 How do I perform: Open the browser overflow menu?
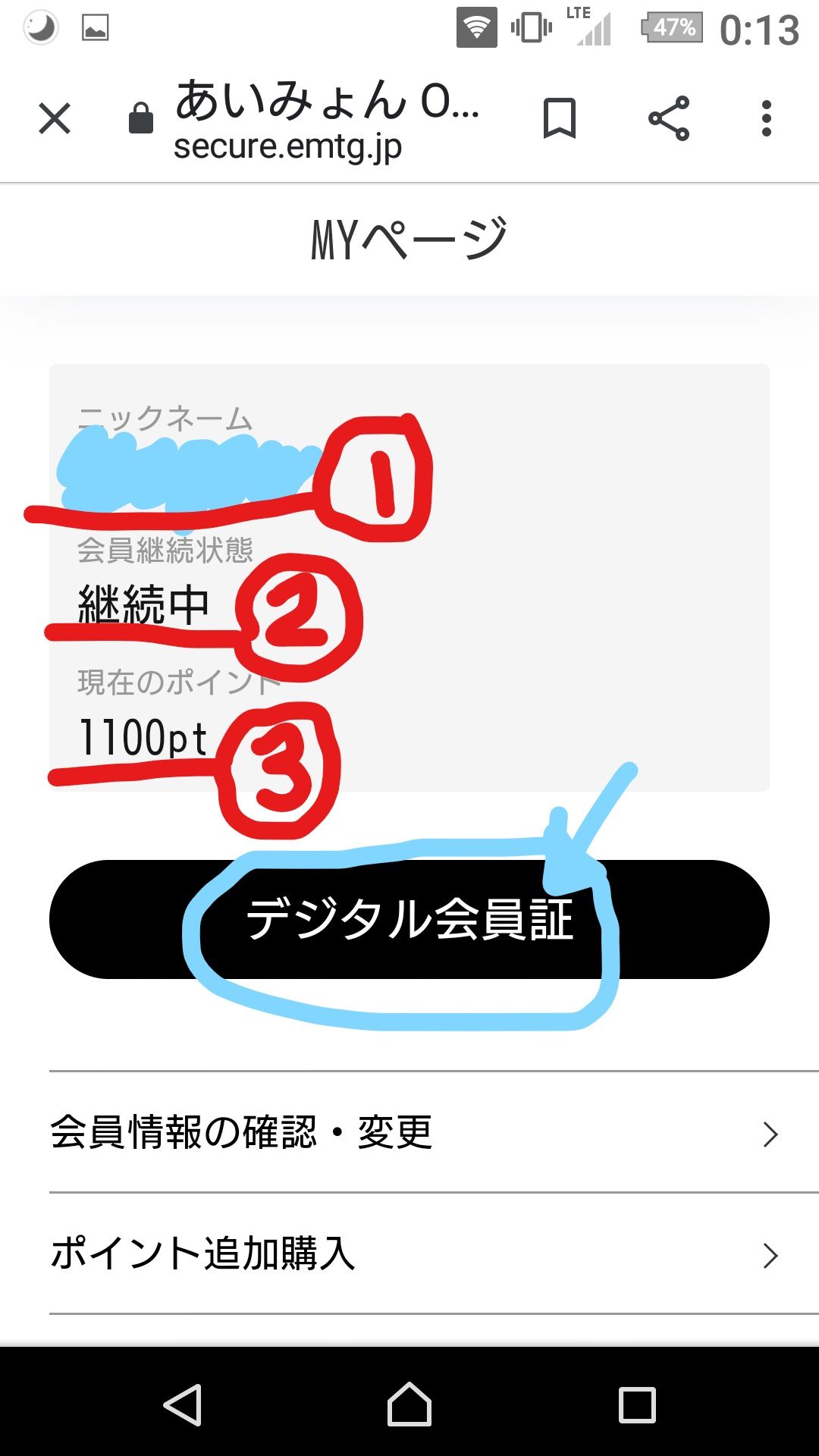(x=767, y=119)
